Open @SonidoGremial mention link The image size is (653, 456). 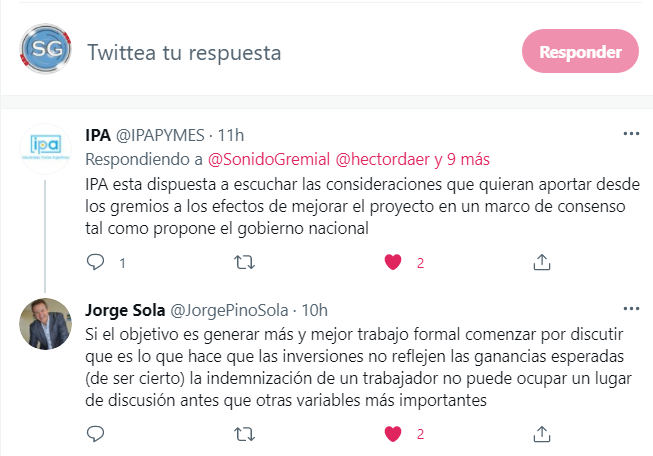269,159
